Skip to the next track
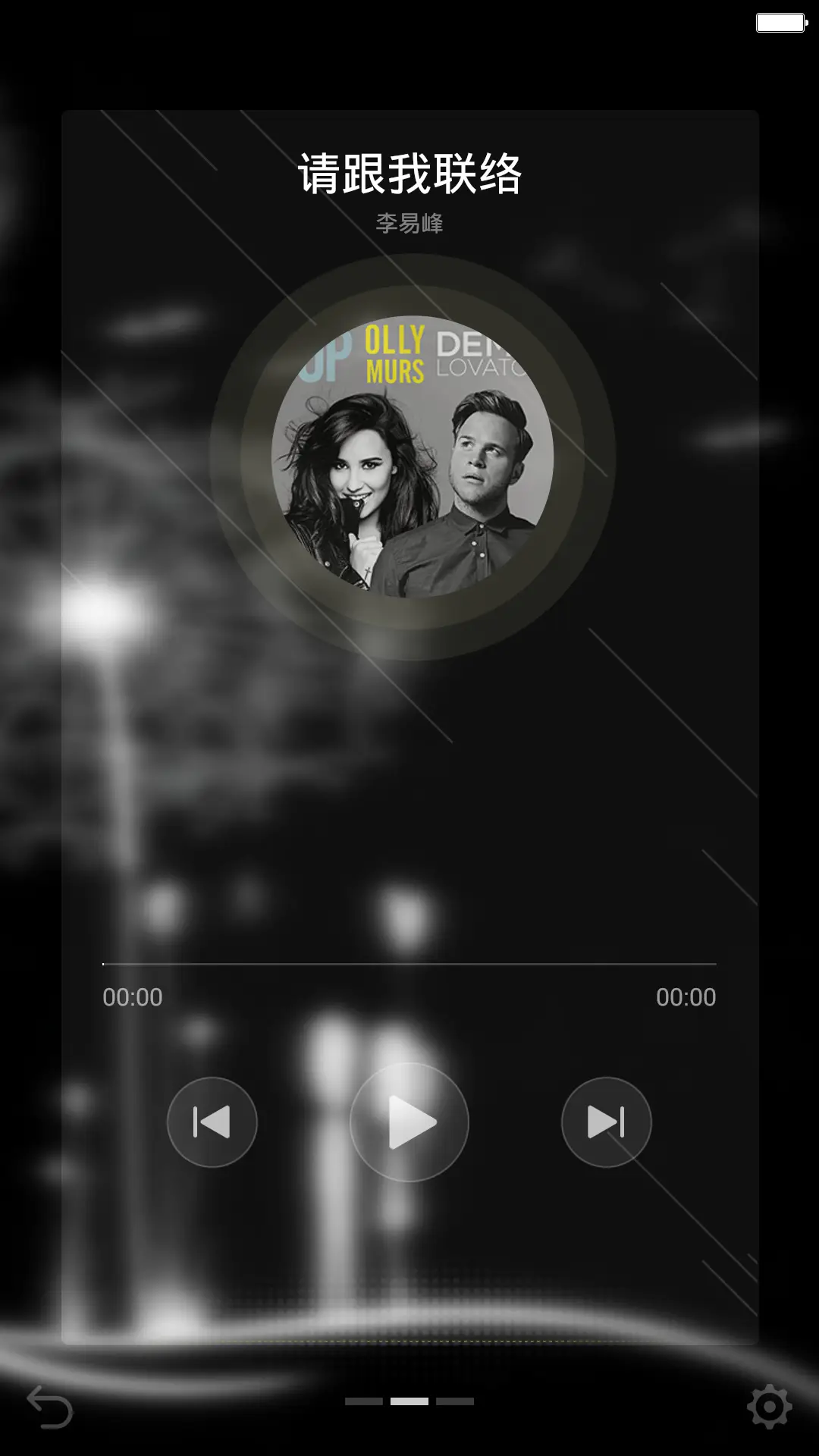The image size is (819, 1456). point(606,1122)
